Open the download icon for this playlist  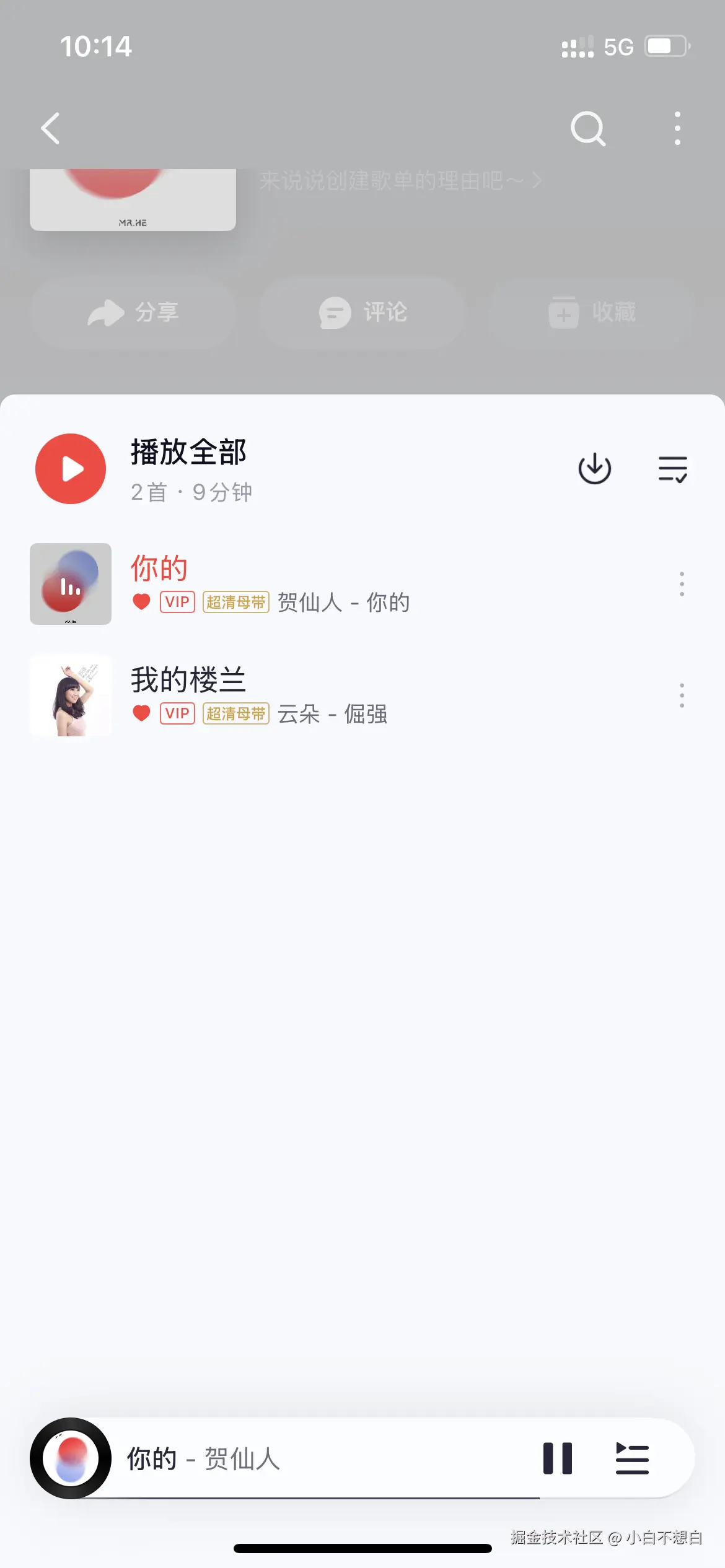coord(594,469)
